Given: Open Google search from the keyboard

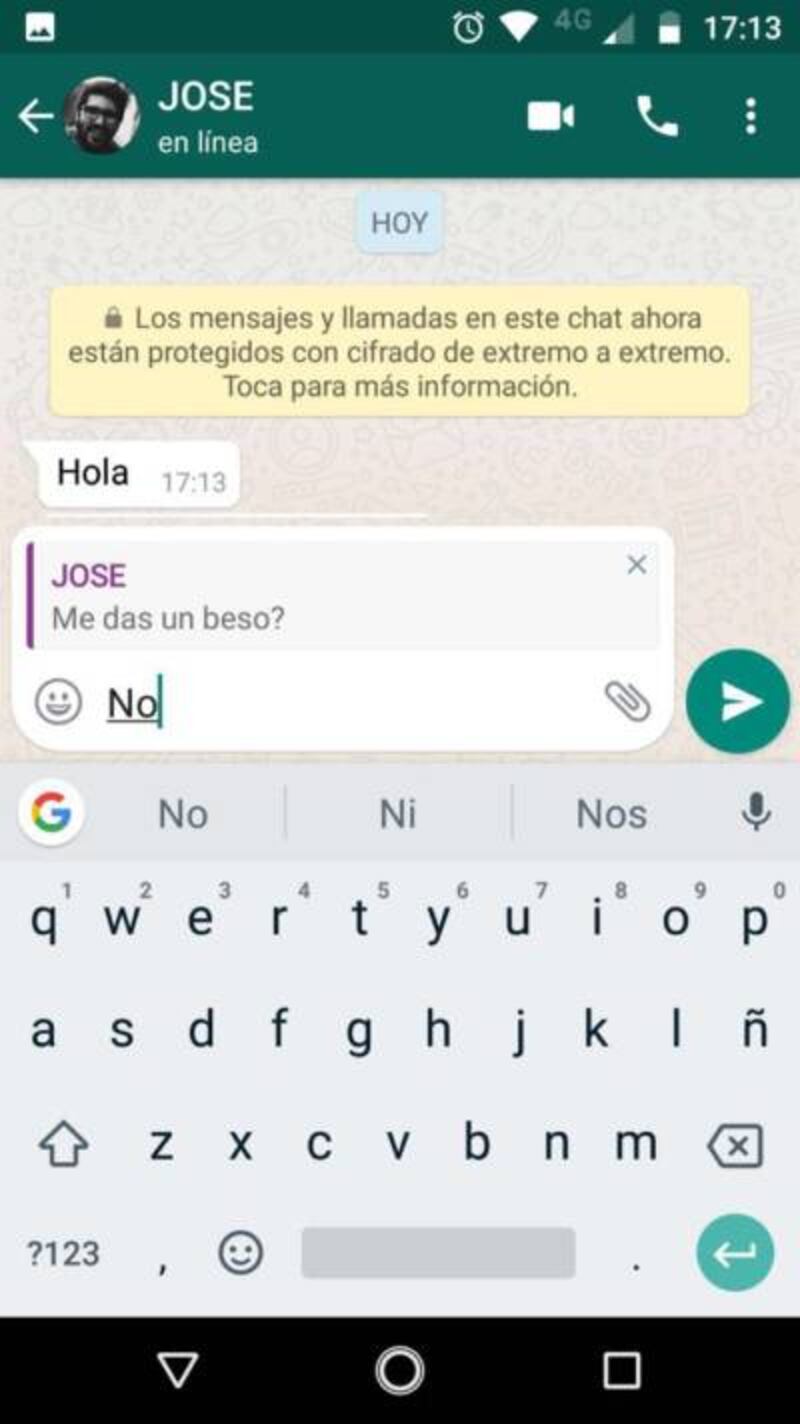Looking at the screenshot, I should point(51,813).
